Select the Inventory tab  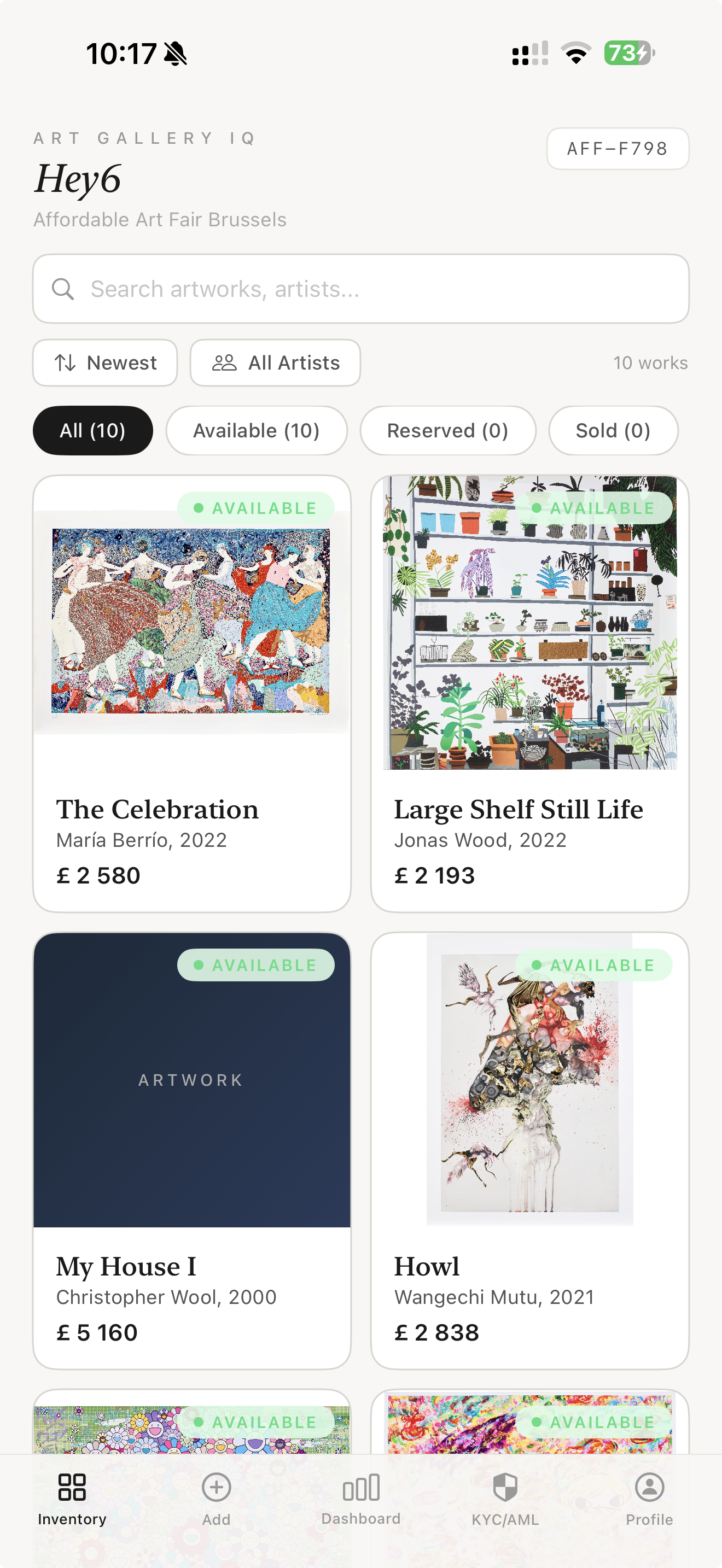(72, 1499)
